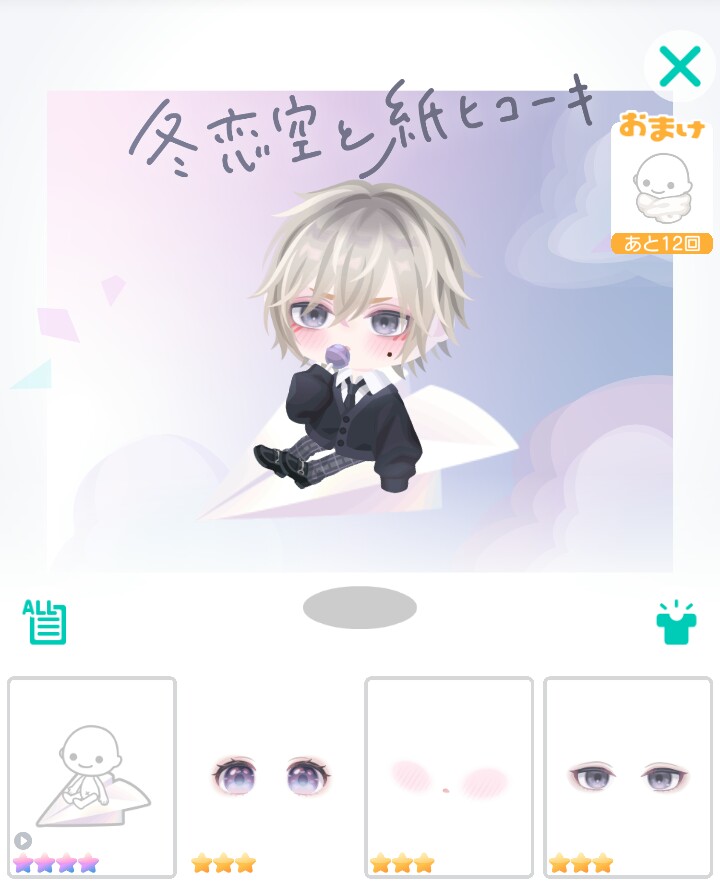The width and height of the screenshot is (720, 881).
Task: Select the gray eyes three-star item
Action: [x=627, y=777]
